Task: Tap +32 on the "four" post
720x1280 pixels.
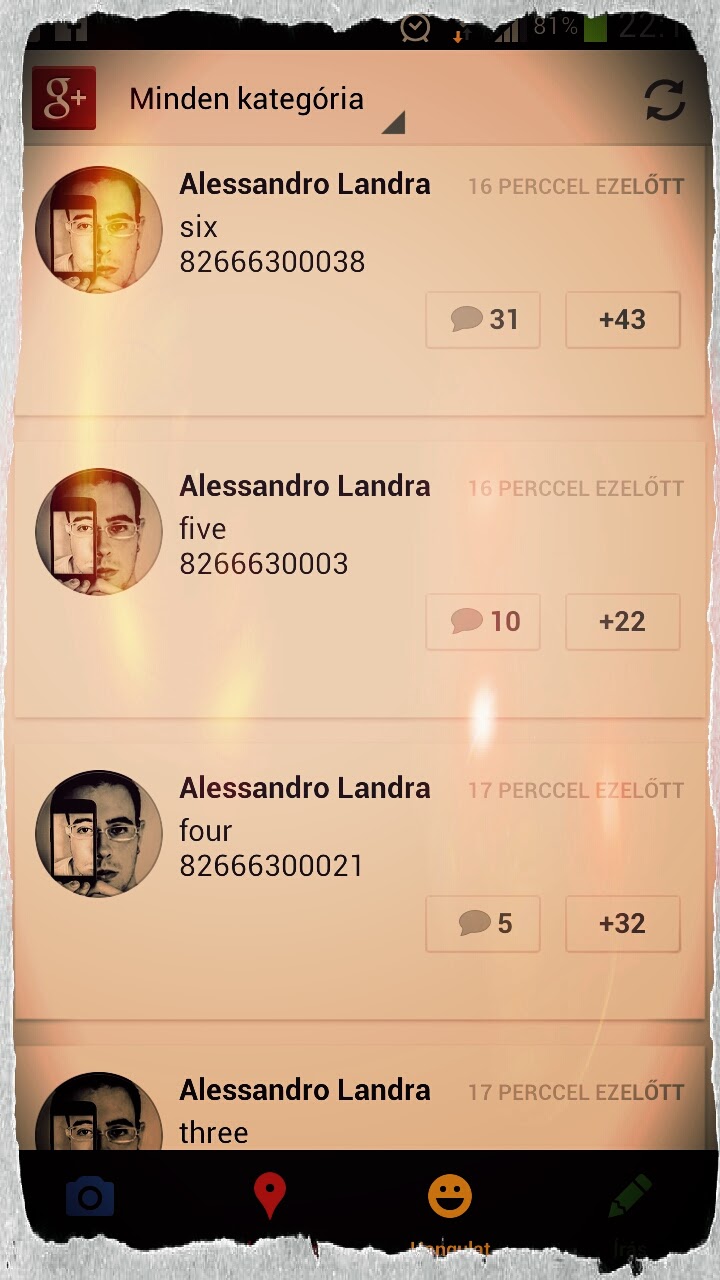Action: (x=623, y=924)
